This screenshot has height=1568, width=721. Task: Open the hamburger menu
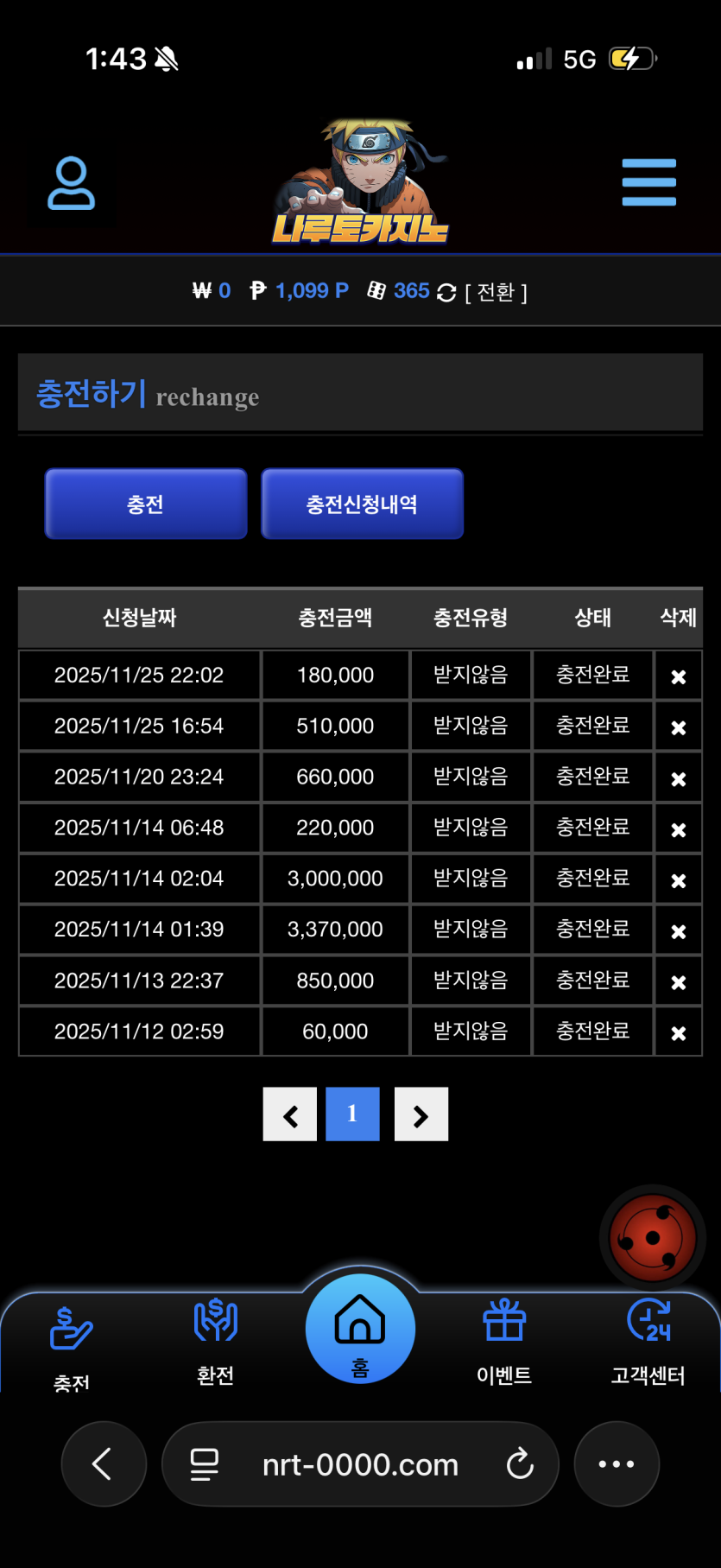pos(648,182)
